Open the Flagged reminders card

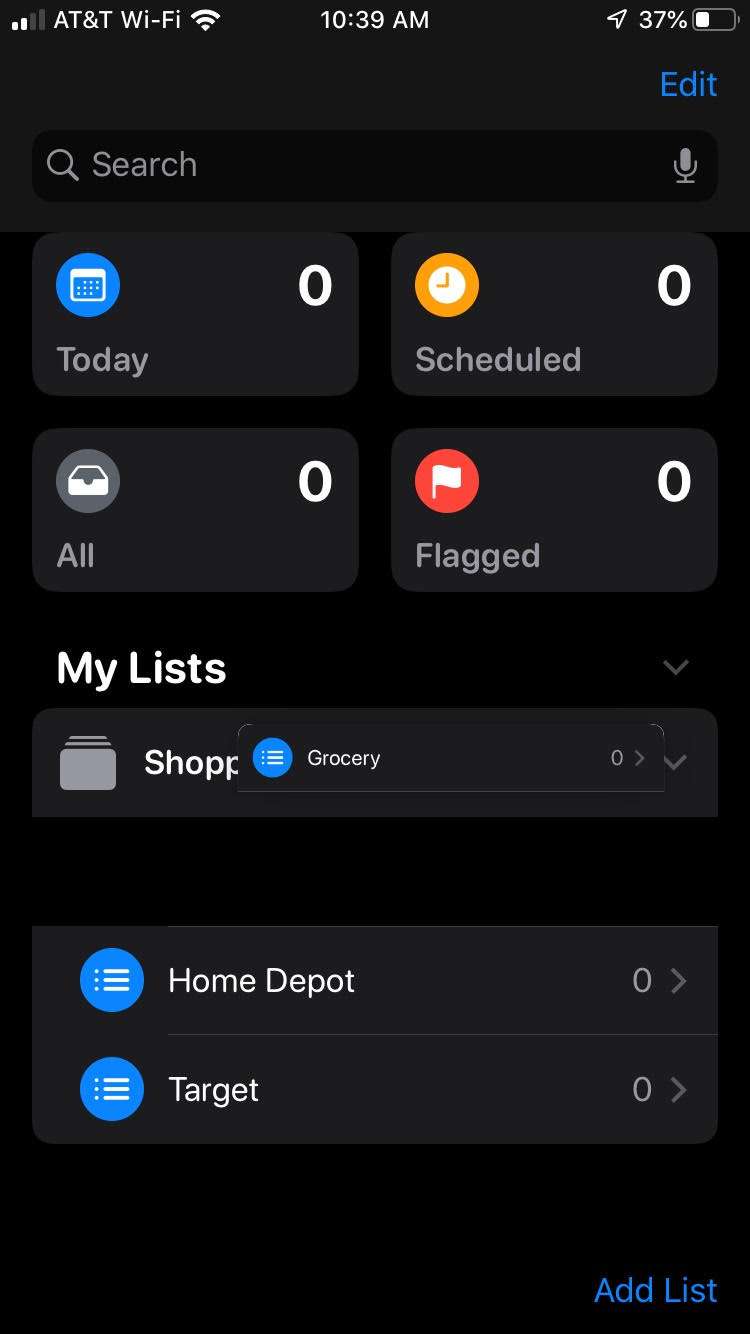pos(554,510)
